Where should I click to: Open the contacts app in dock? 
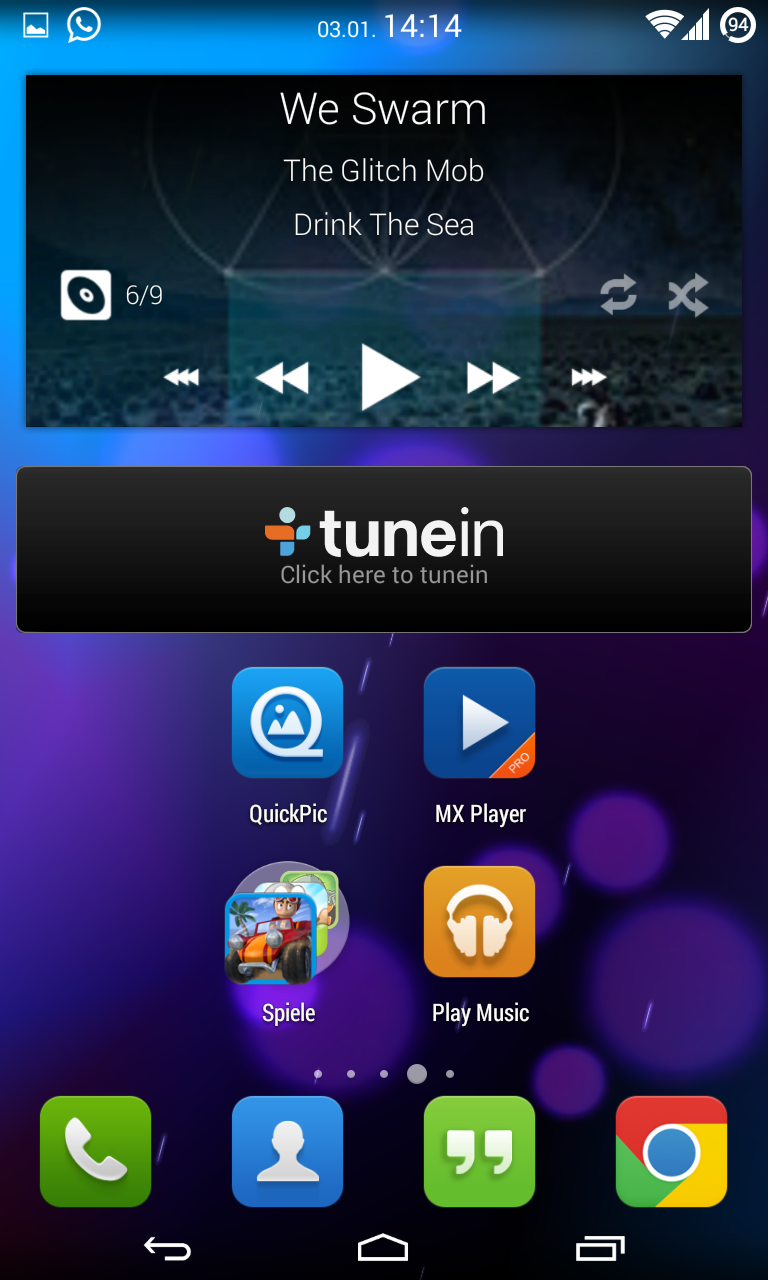(x=288, y=1151)
